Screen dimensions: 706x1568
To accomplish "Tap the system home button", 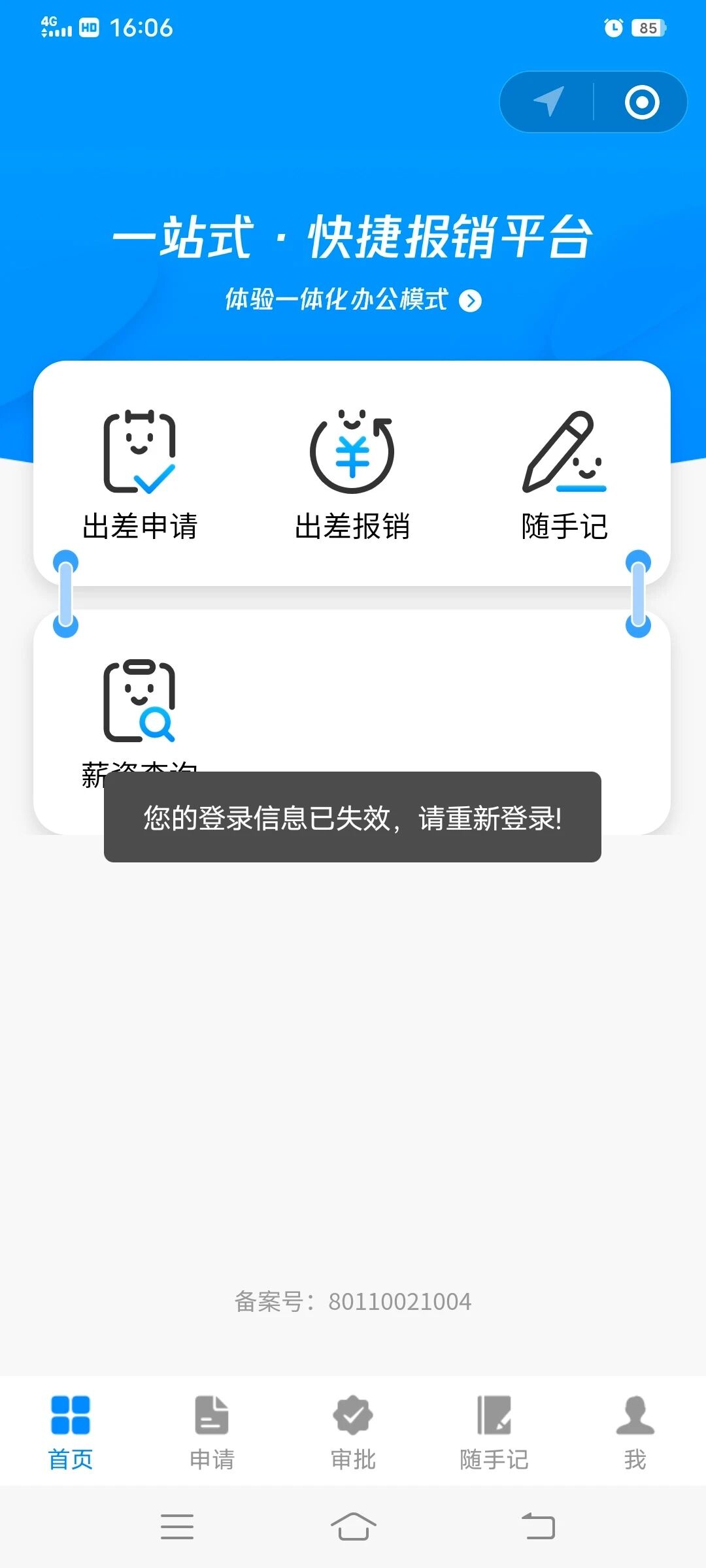I will [x=353, y=1526].
